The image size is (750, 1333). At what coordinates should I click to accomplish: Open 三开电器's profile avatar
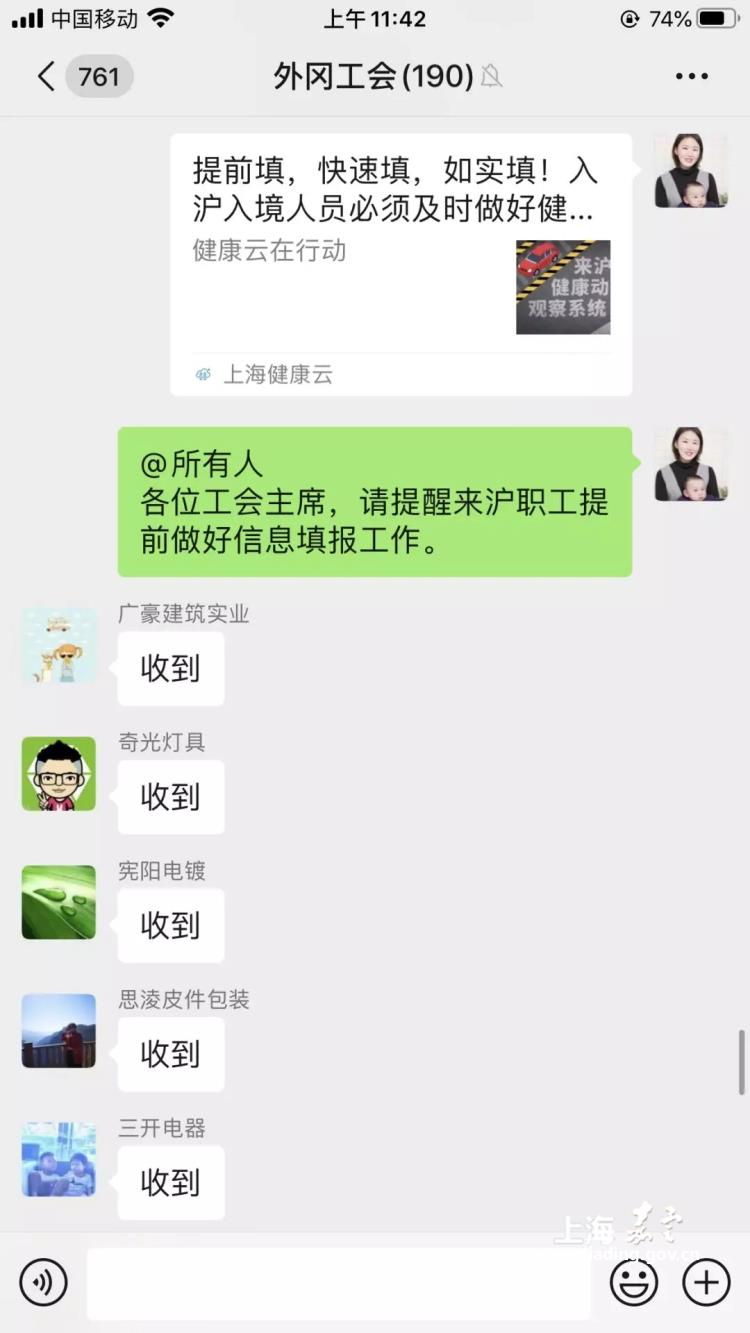click(x=59, y=1159)
